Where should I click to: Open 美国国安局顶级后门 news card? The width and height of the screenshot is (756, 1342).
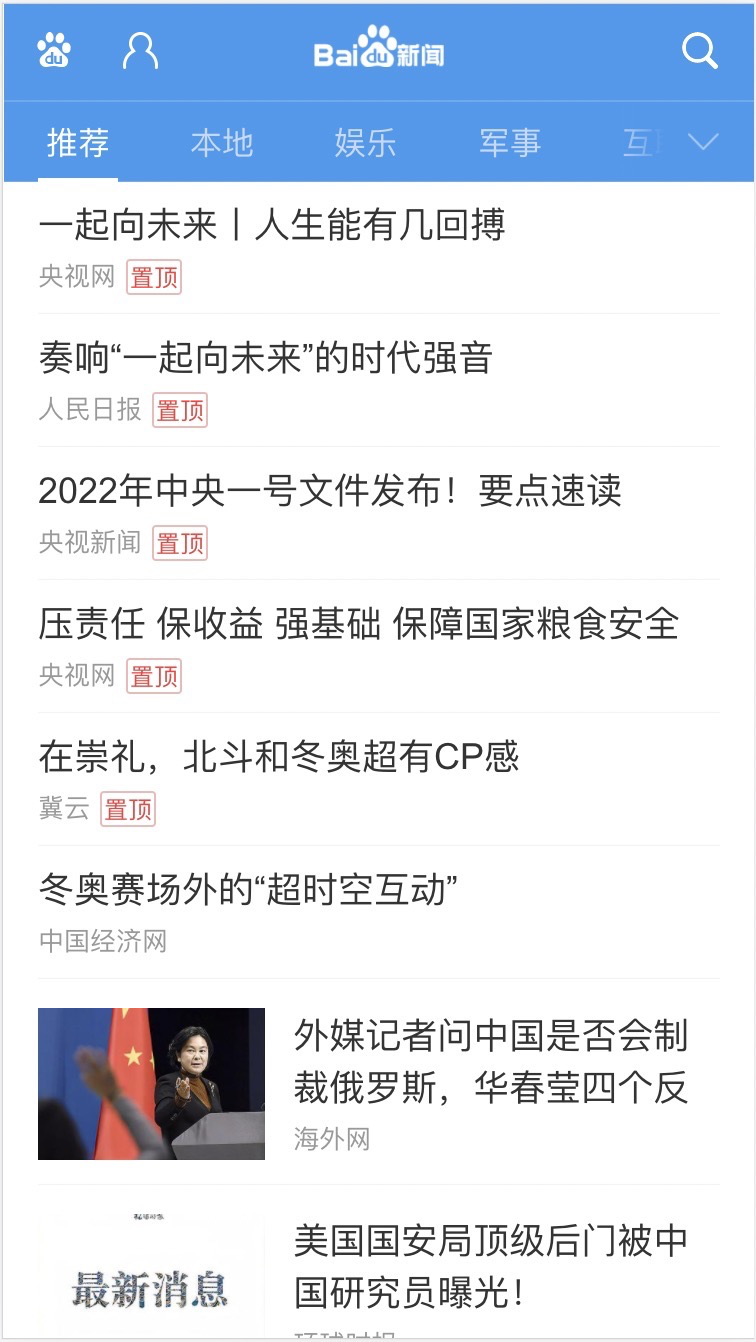(490, 1266)
